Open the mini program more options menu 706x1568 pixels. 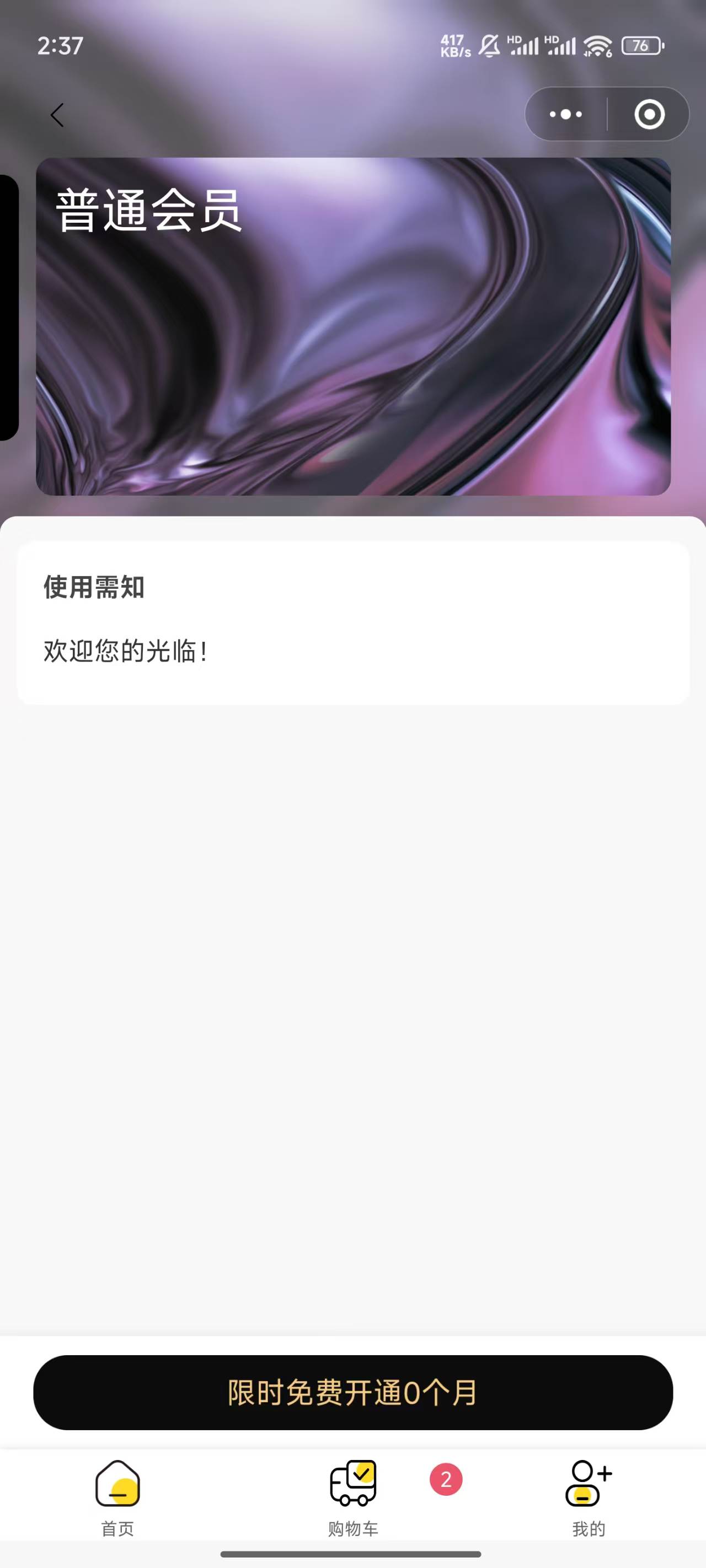point(565,115)
